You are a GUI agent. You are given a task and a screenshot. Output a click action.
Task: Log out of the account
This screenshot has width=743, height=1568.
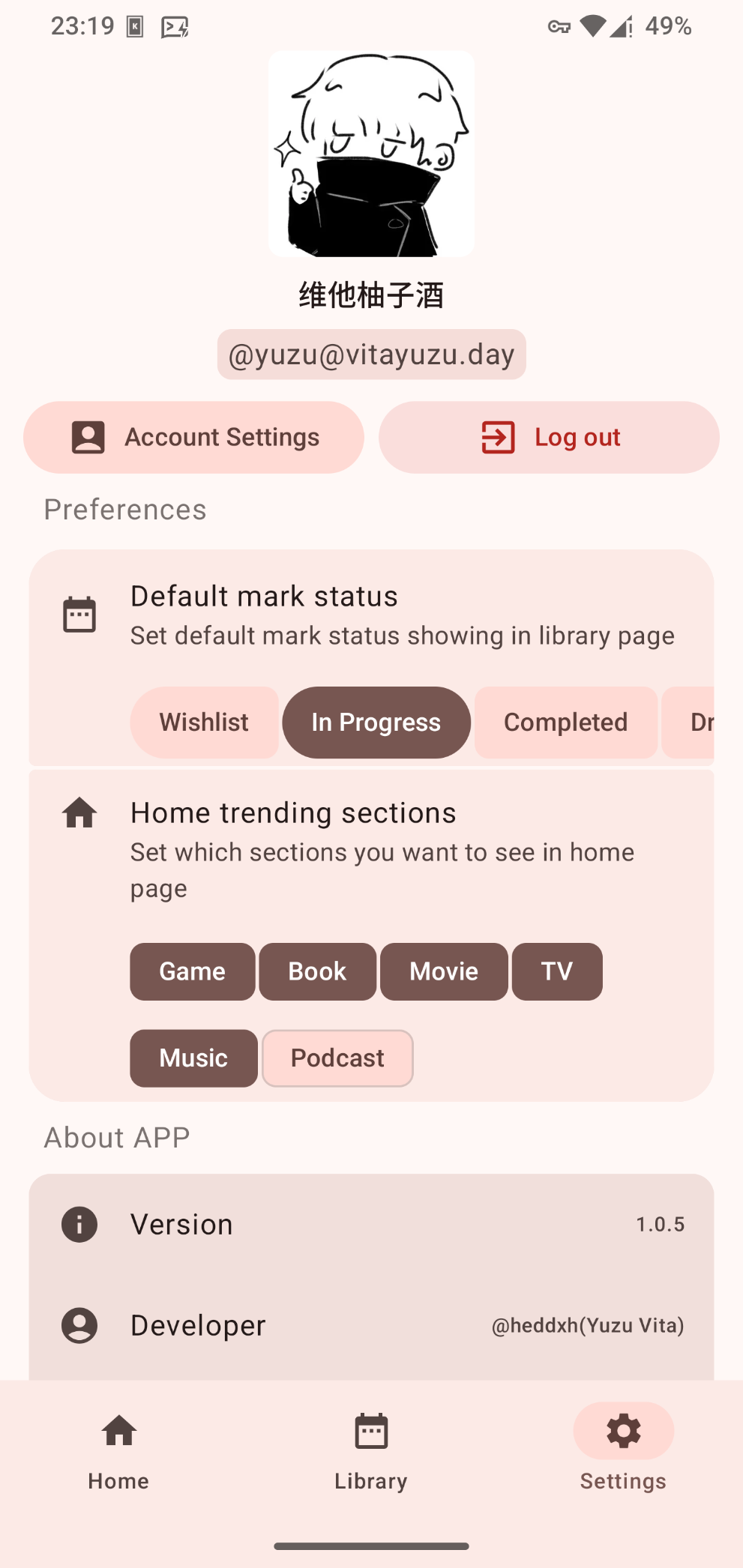click(x=549, y=437)
